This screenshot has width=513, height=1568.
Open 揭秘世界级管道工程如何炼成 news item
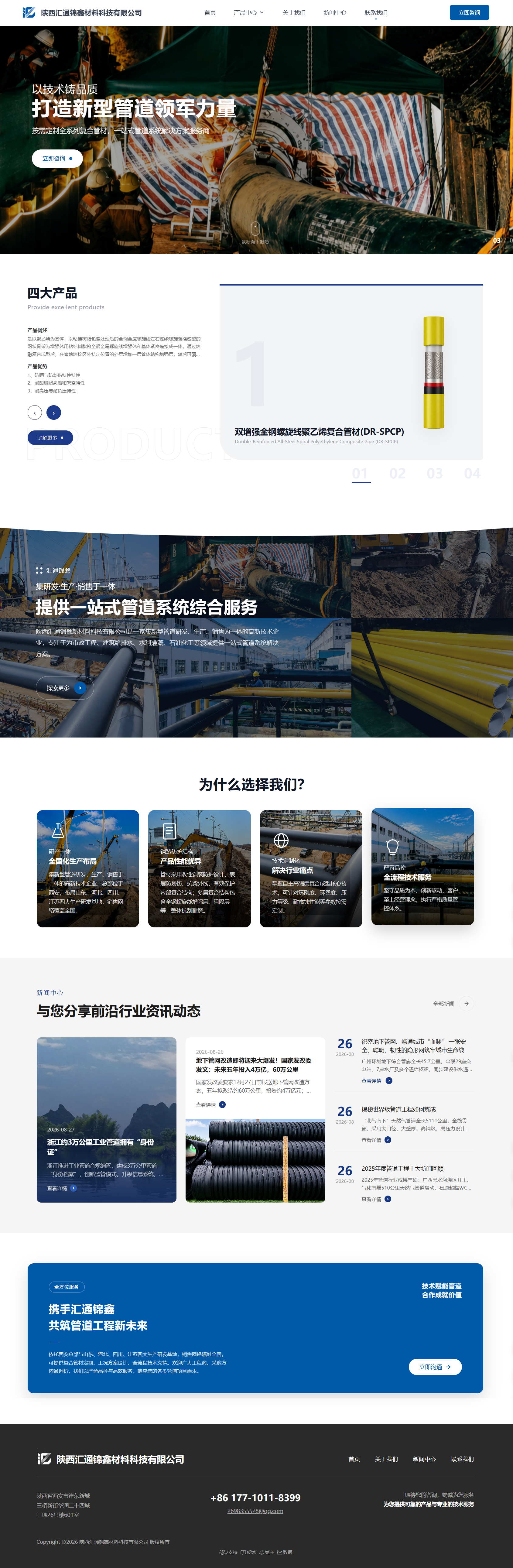398,1110
